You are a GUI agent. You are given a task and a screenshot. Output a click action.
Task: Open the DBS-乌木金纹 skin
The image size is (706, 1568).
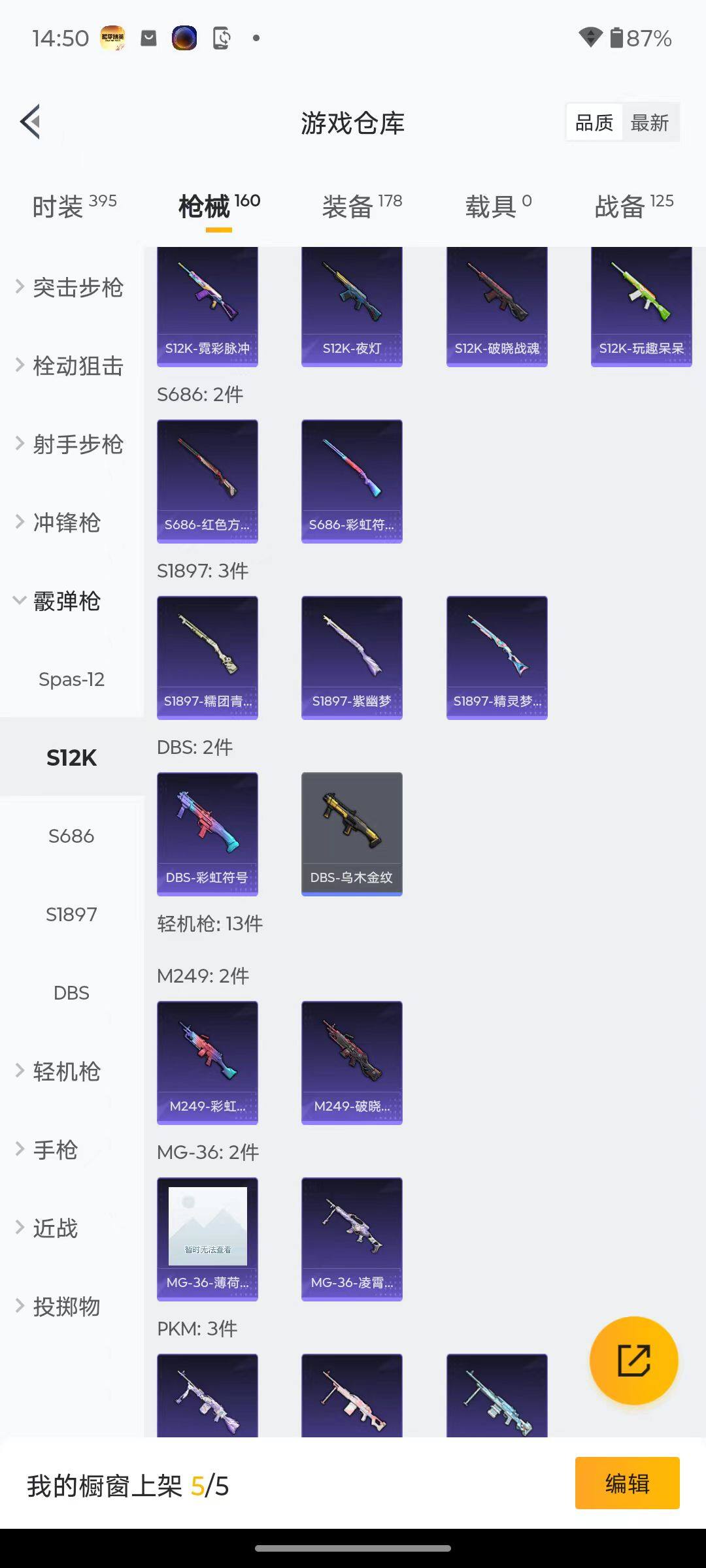pos(352,833)
